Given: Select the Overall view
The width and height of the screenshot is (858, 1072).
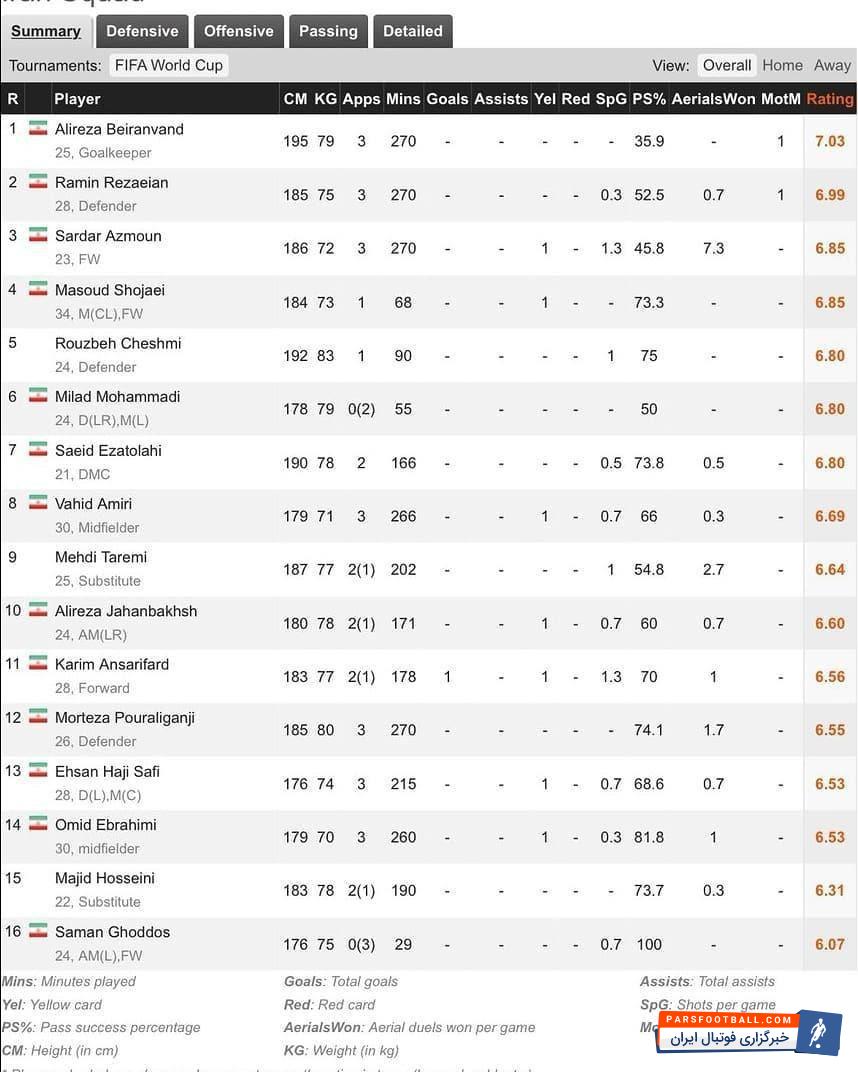Looking at the screenshot, I should (x=727, y=65).
